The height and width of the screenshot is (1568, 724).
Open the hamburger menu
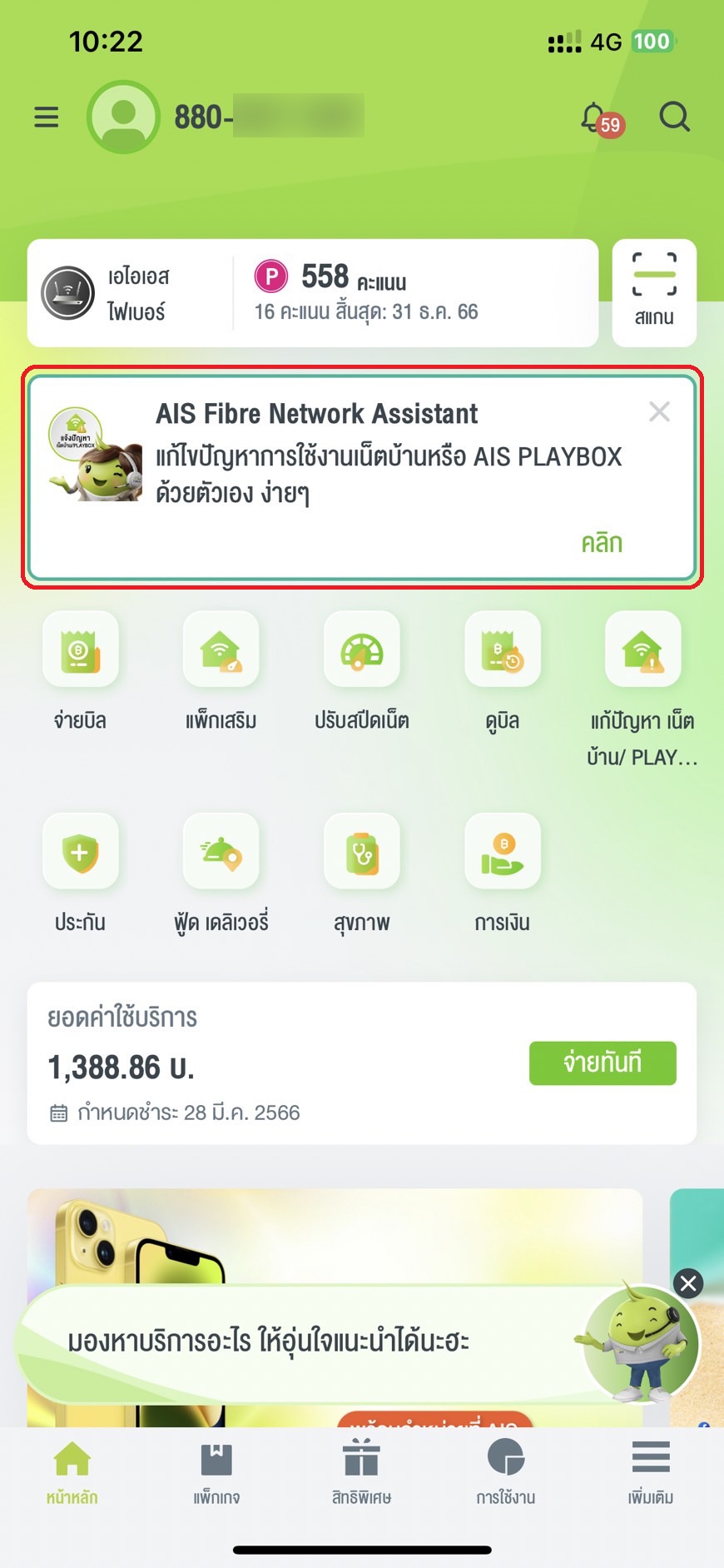click(x=47, y=117)
